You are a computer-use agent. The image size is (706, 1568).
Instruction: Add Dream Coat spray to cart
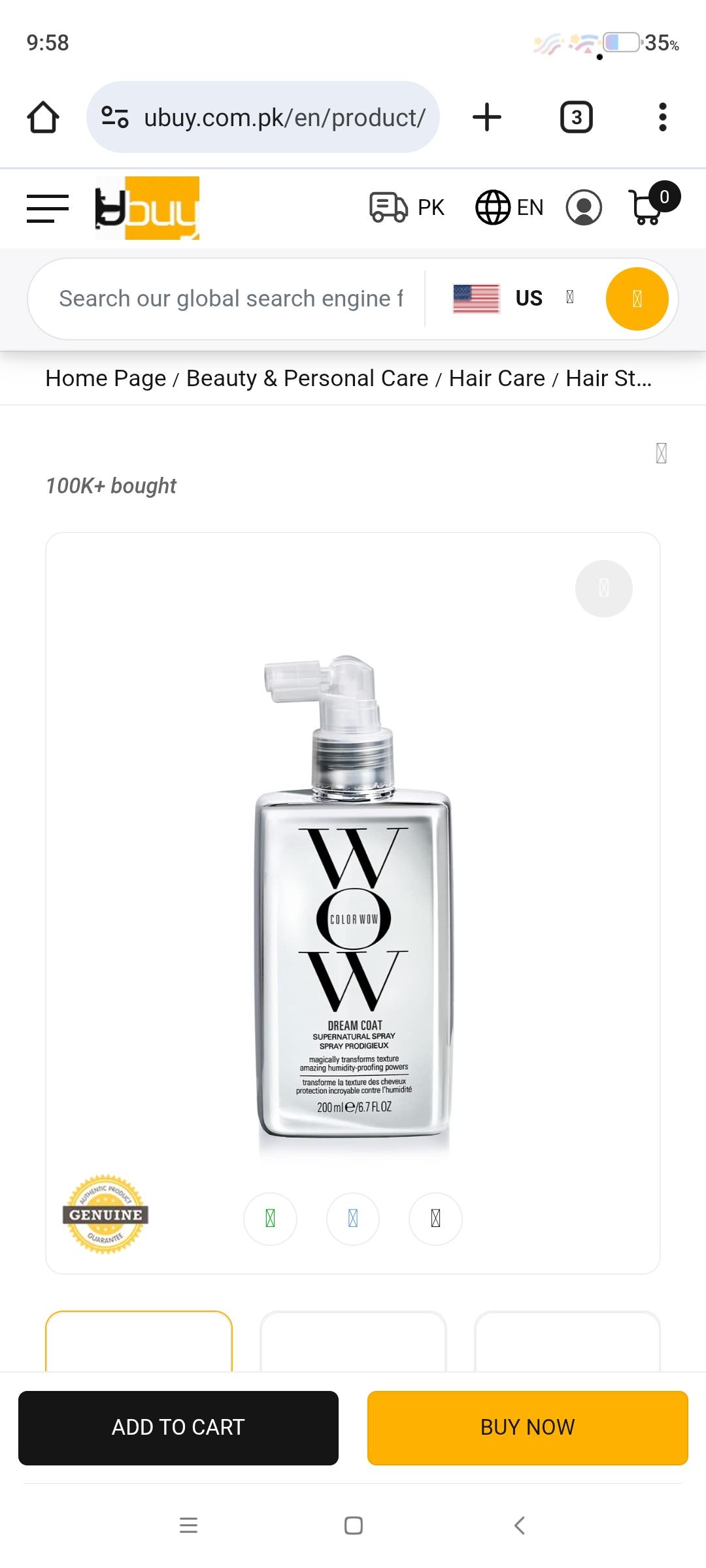178,1428
